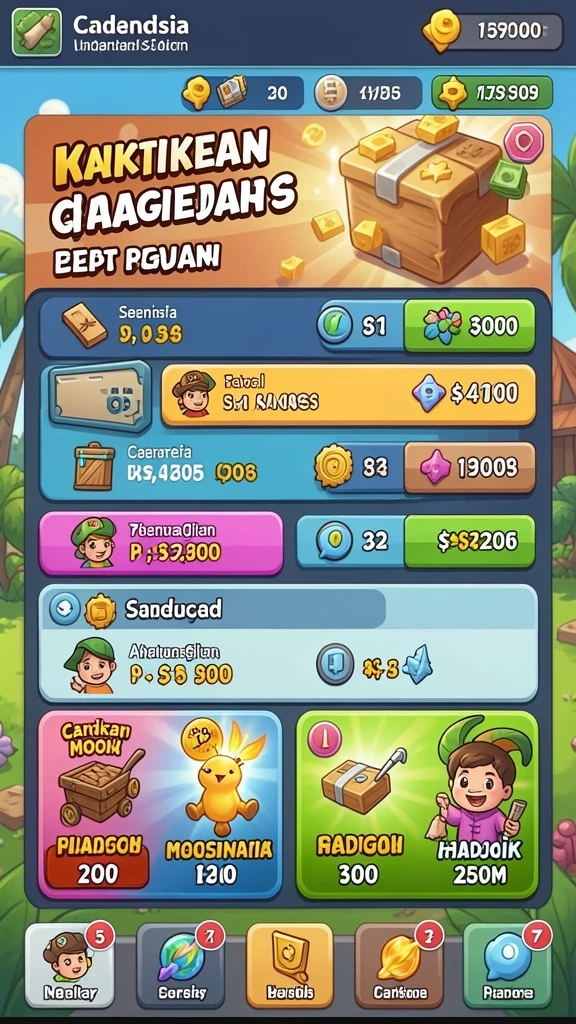
Task: Select the yellow $4100 offer
Action: pos(348,394)
